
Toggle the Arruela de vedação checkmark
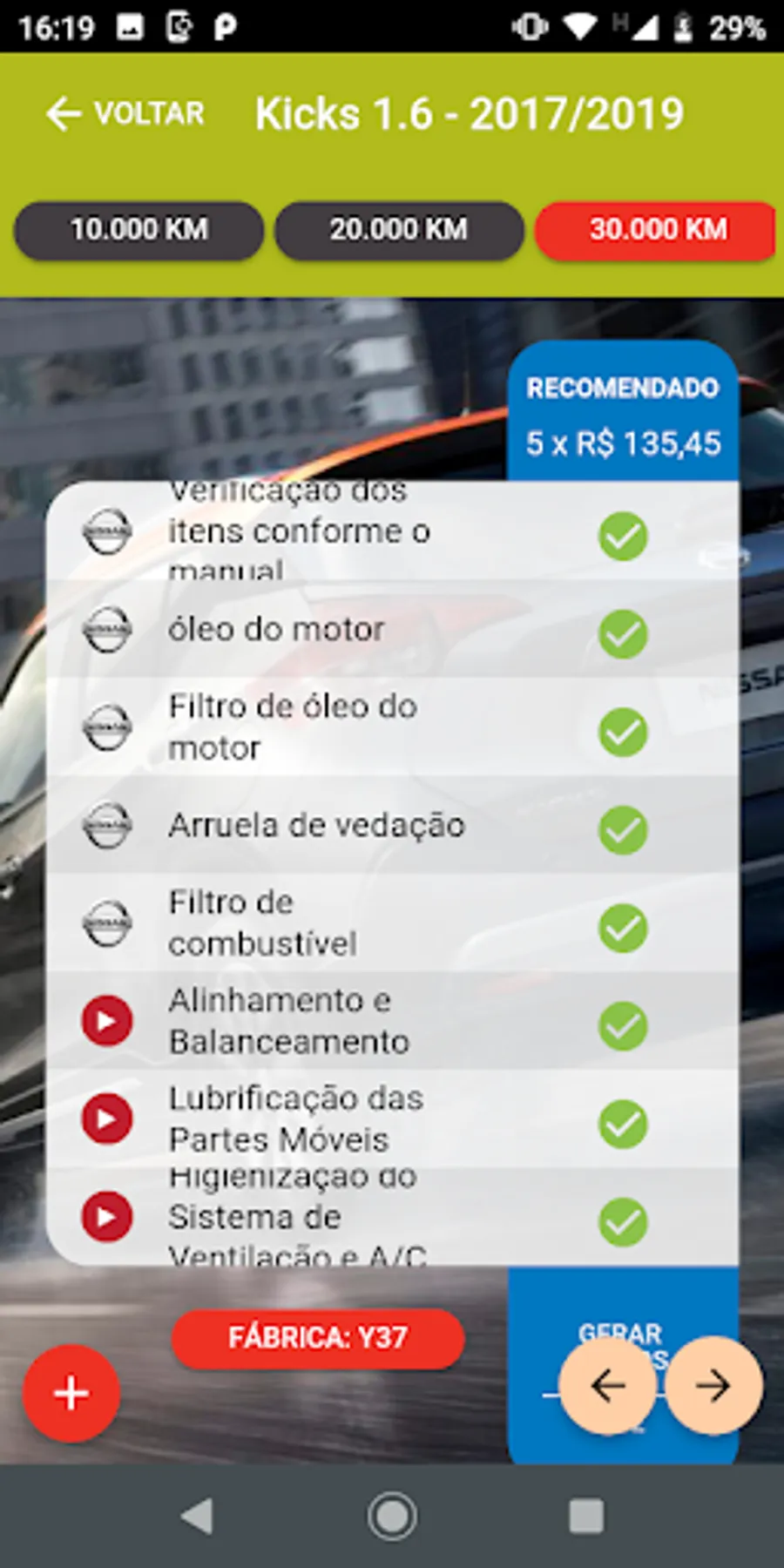pos(623,829)
